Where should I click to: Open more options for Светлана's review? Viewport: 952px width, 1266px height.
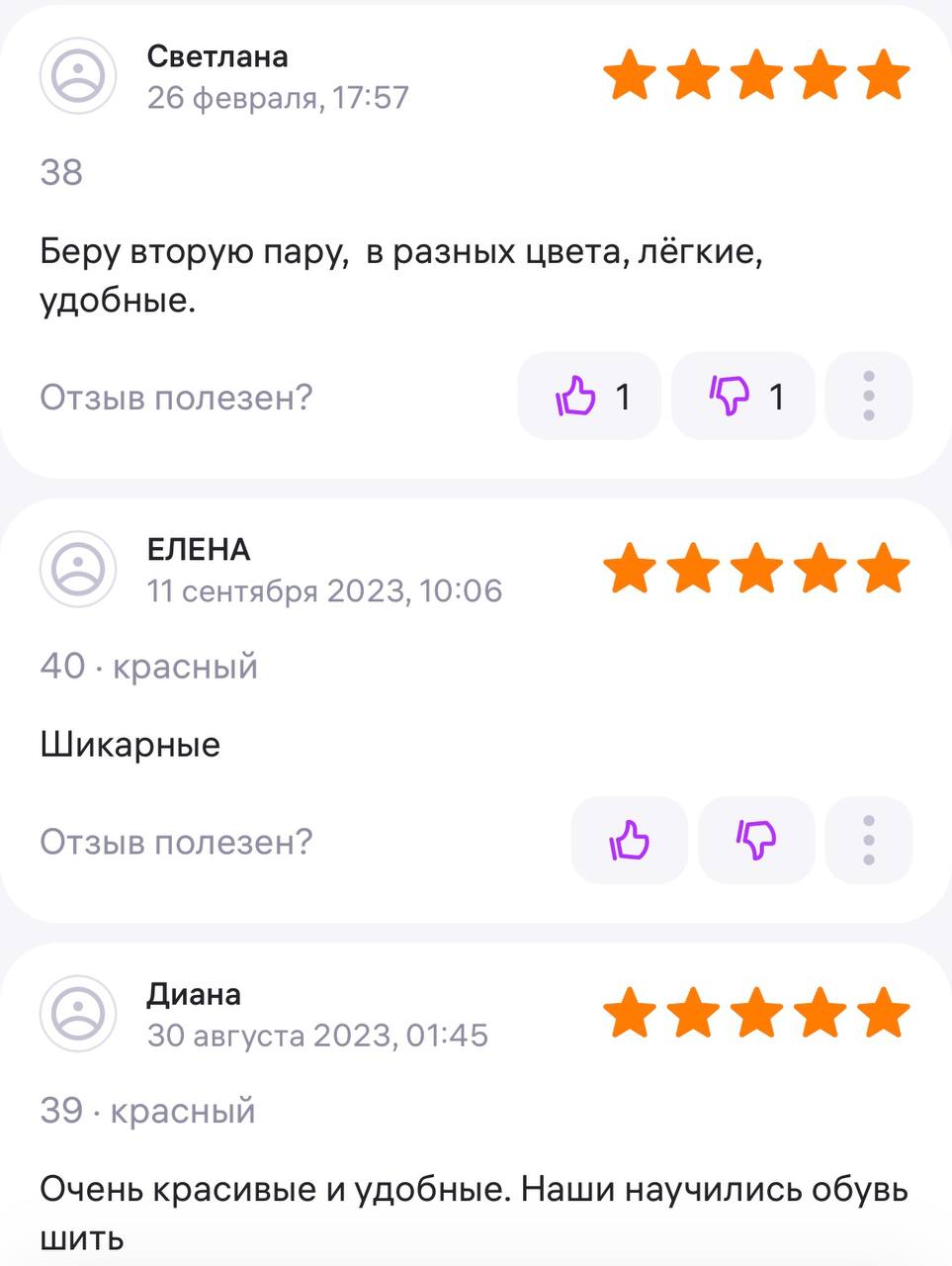(869, 397)
